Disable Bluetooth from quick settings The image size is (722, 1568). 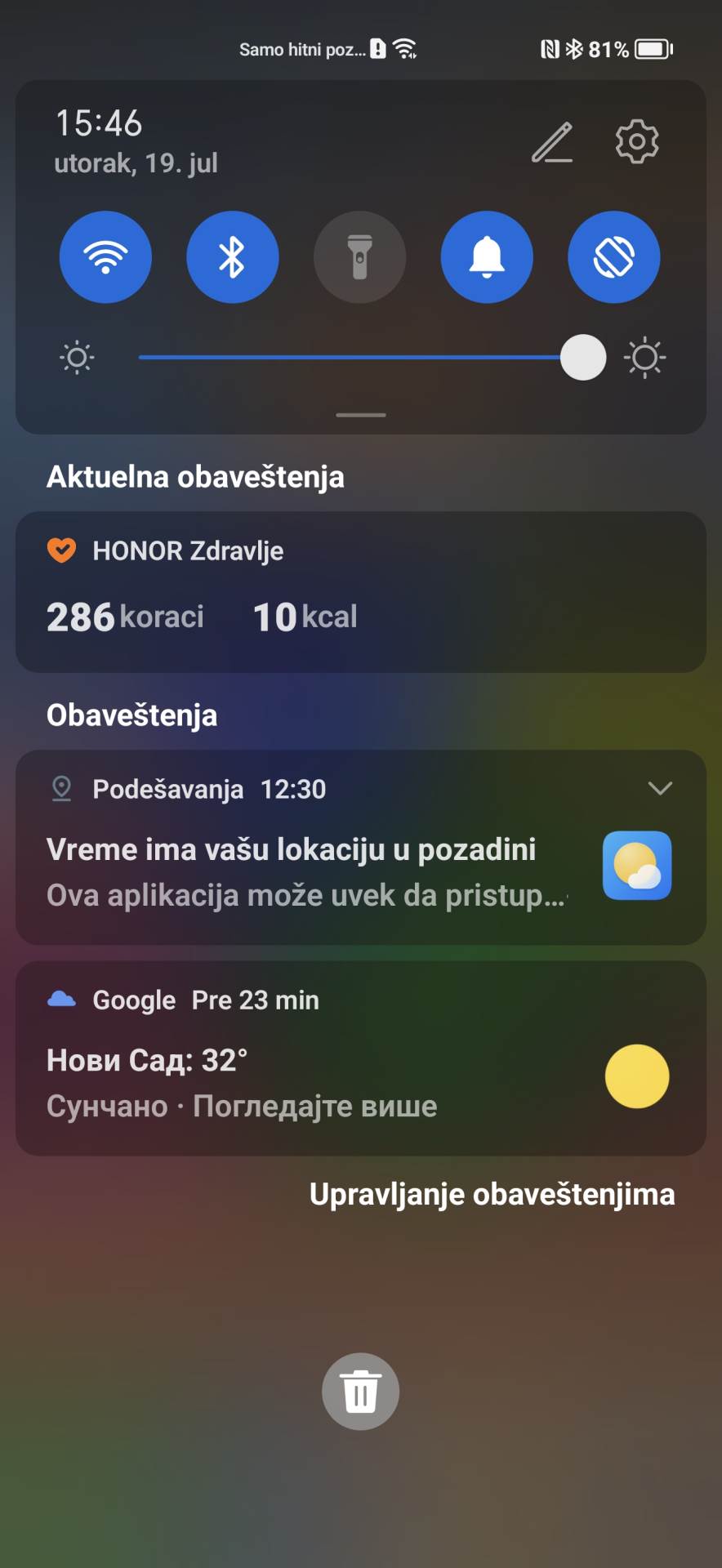click(233, 256)
